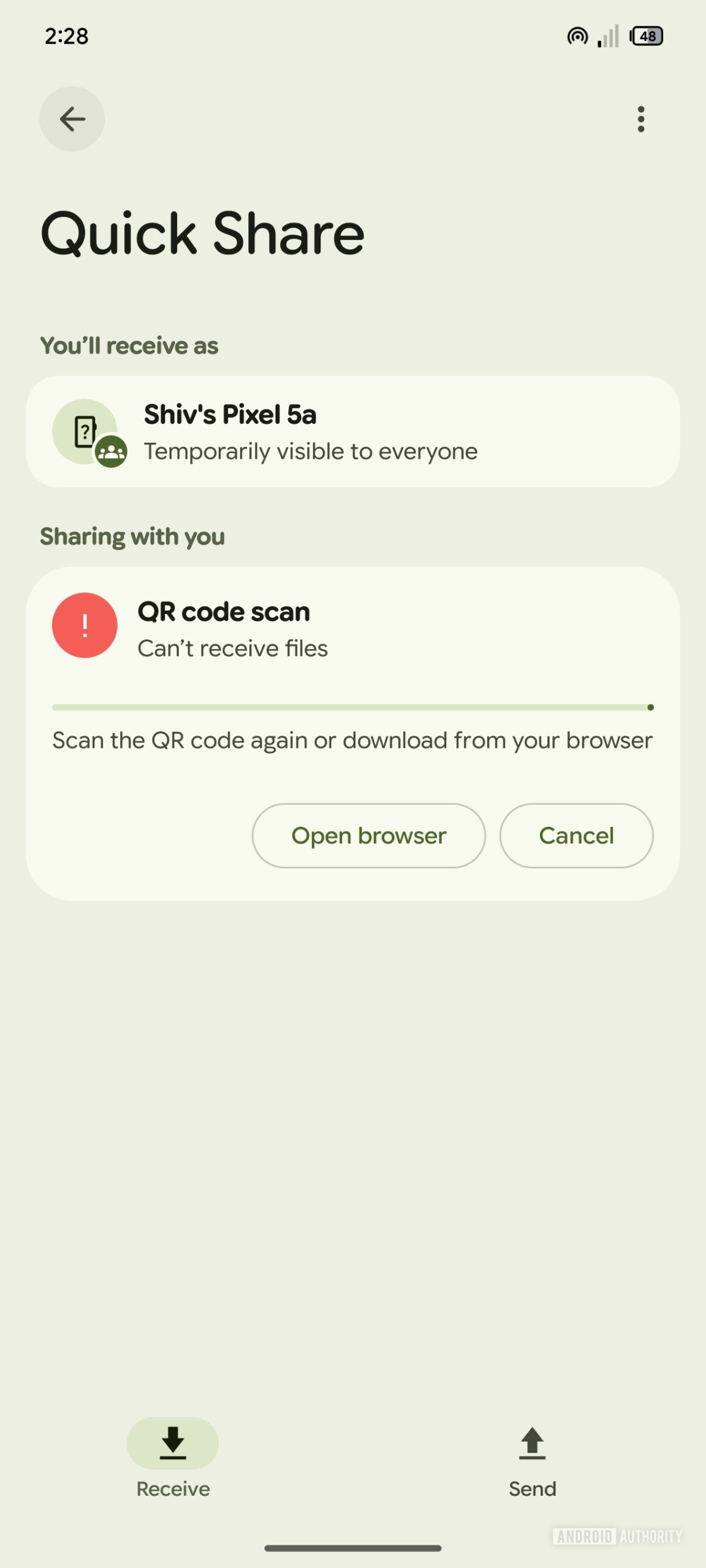Open the three-dot overflow menu

(x=640, y=119)
